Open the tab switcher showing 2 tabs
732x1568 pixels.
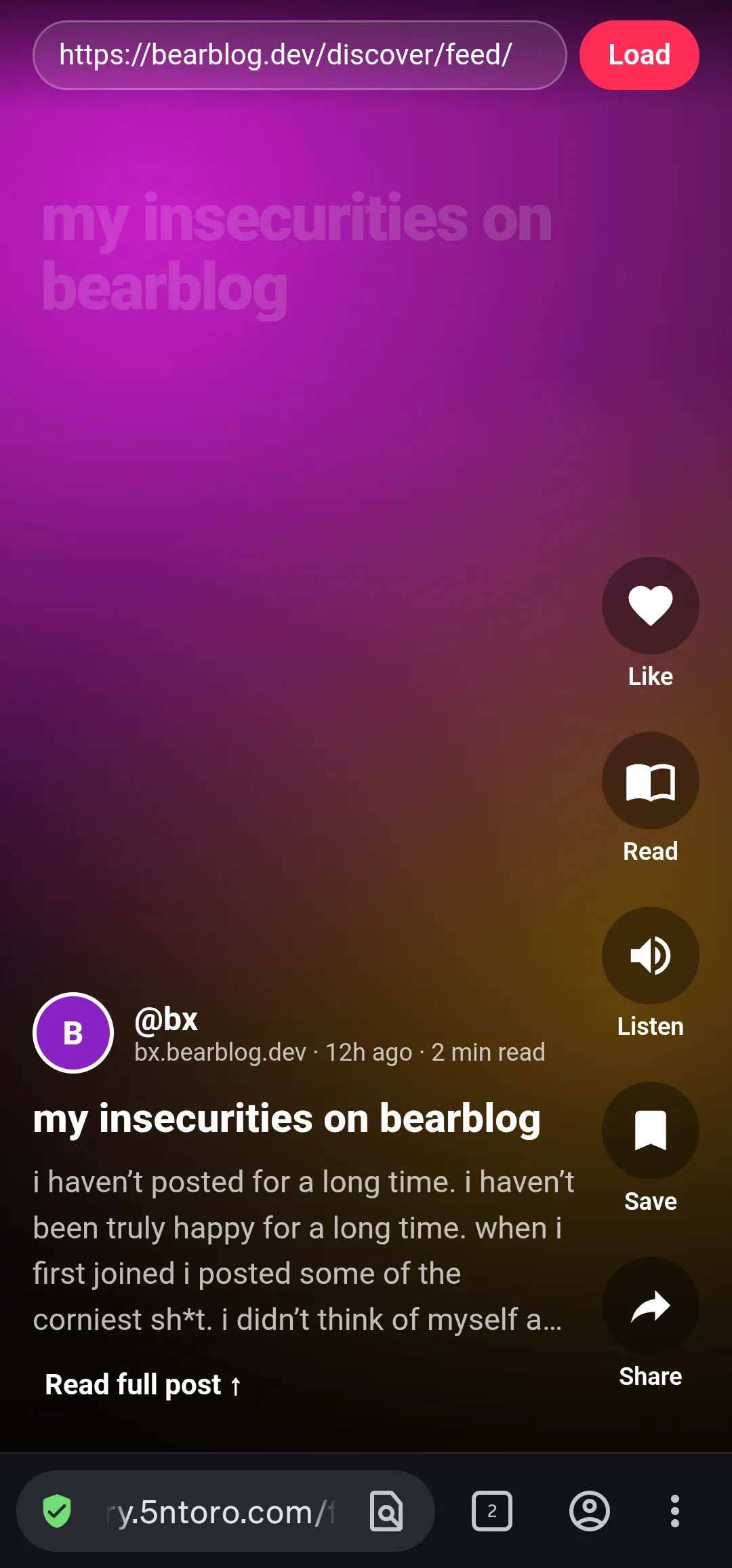tap(492, 1511)
